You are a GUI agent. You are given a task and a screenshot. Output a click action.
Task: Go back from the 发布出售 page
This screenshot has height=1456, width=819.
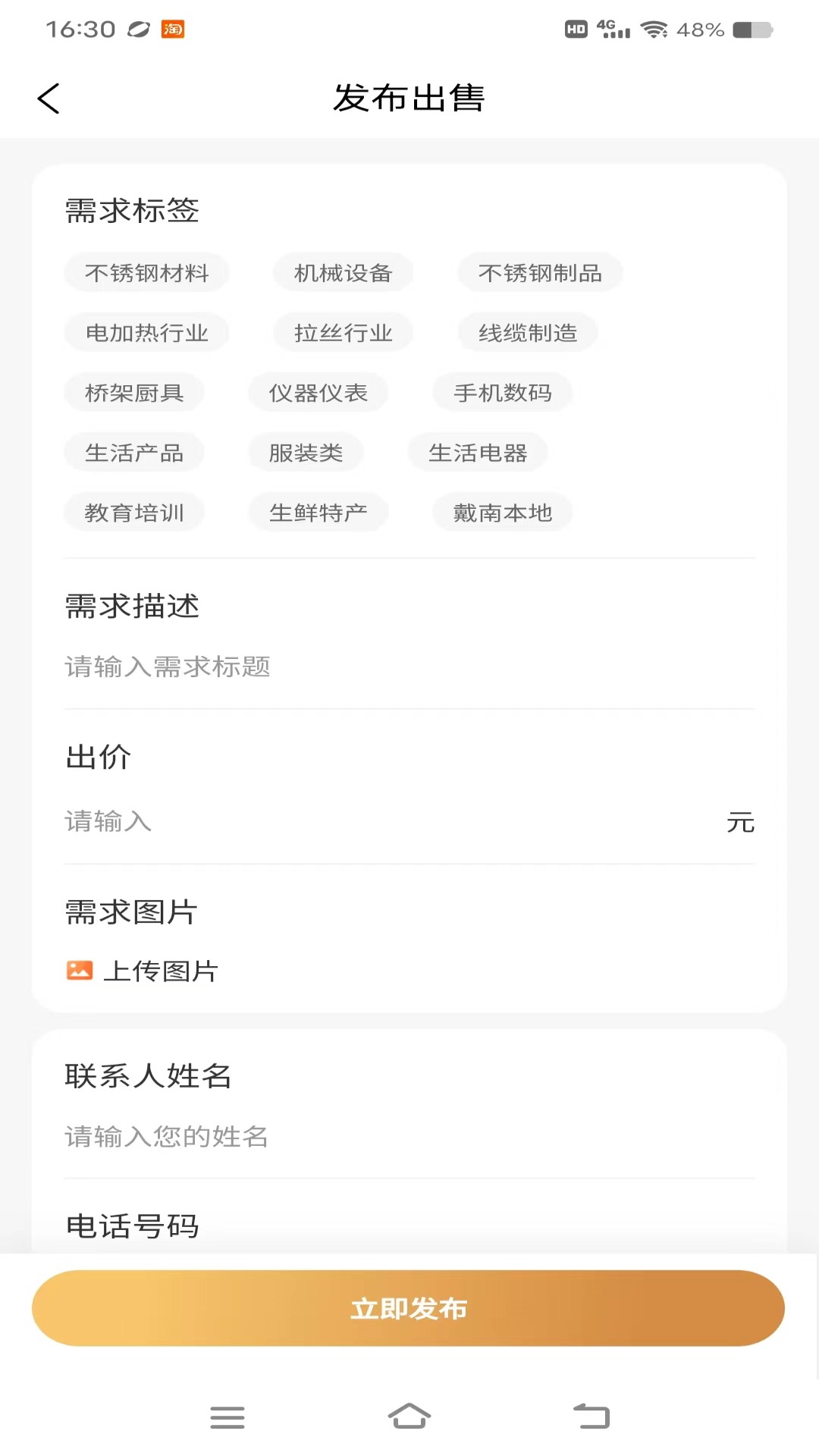pos(49,99)
